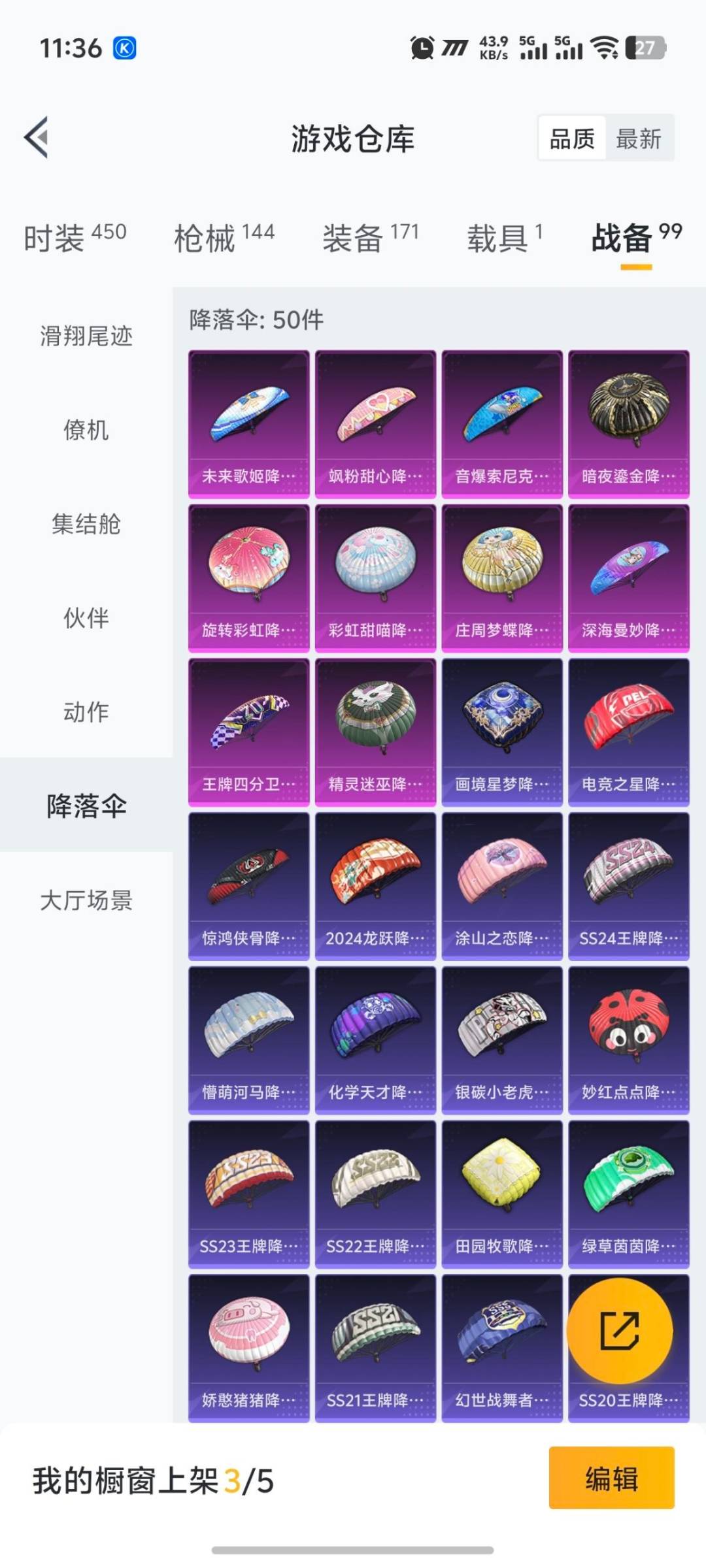
Task: Switch sorting to 最新
Action: pos(639,139)
